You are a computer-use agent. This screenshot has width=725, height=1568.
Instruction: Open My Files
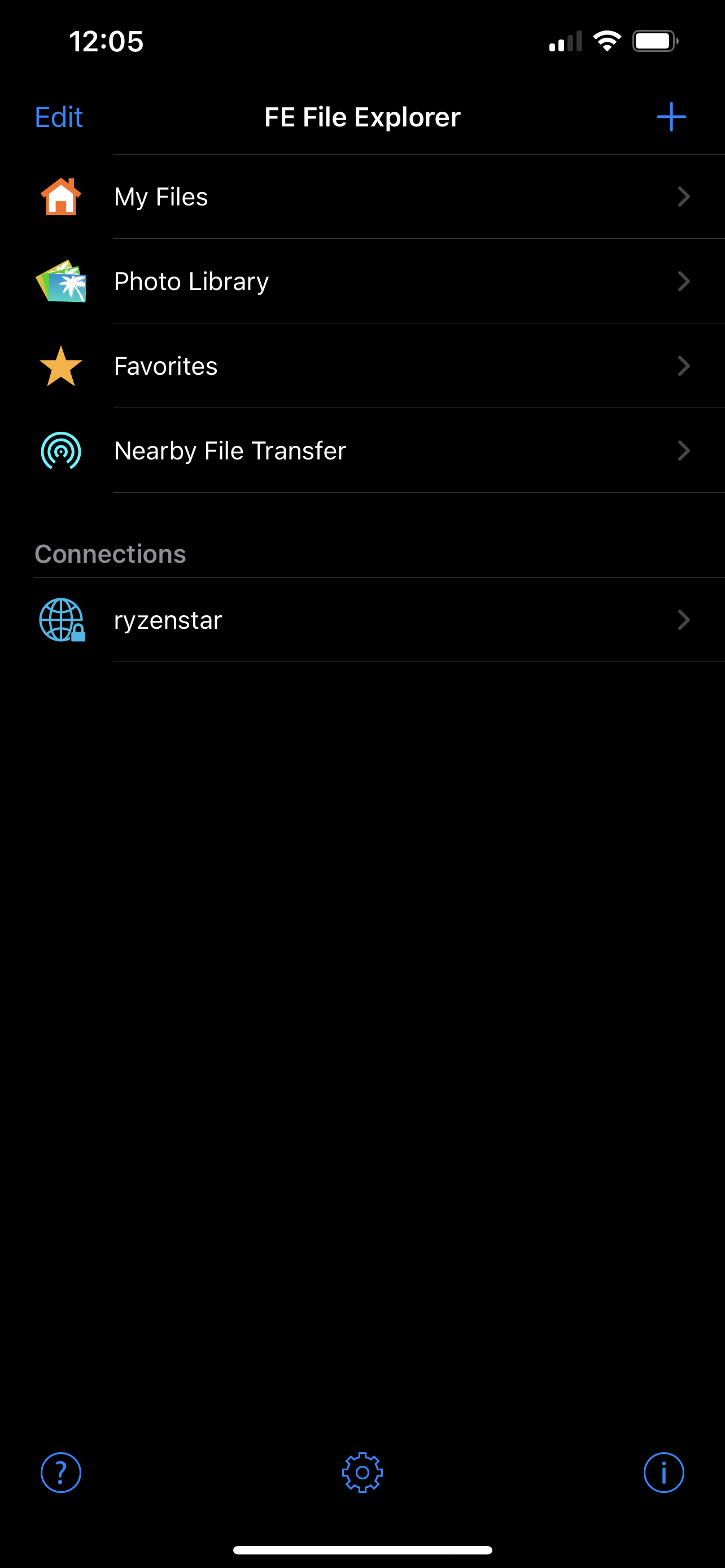[362, 196]
